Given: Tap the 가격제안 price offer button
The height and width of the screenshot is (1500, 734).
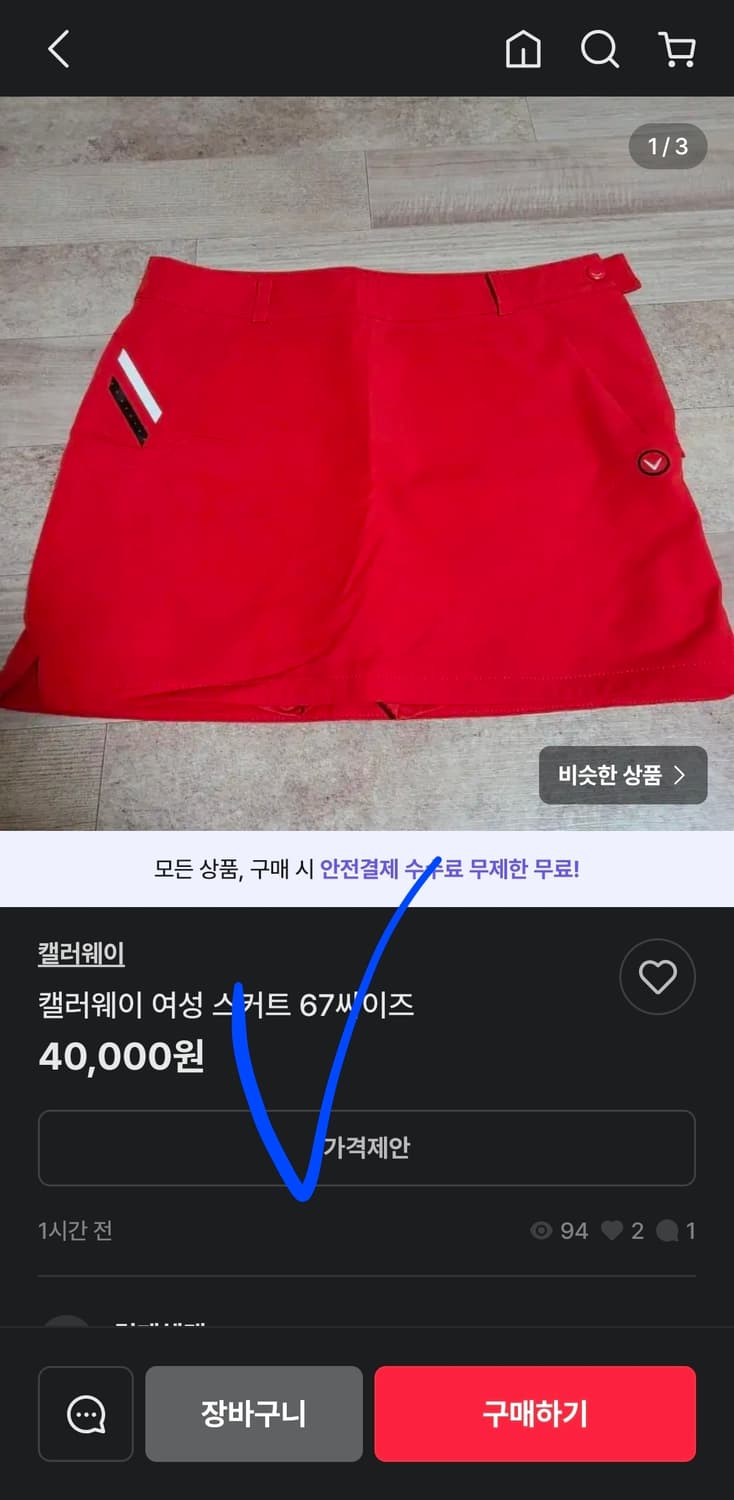Looking at the screenshot, I should (x=367, y=1147).
